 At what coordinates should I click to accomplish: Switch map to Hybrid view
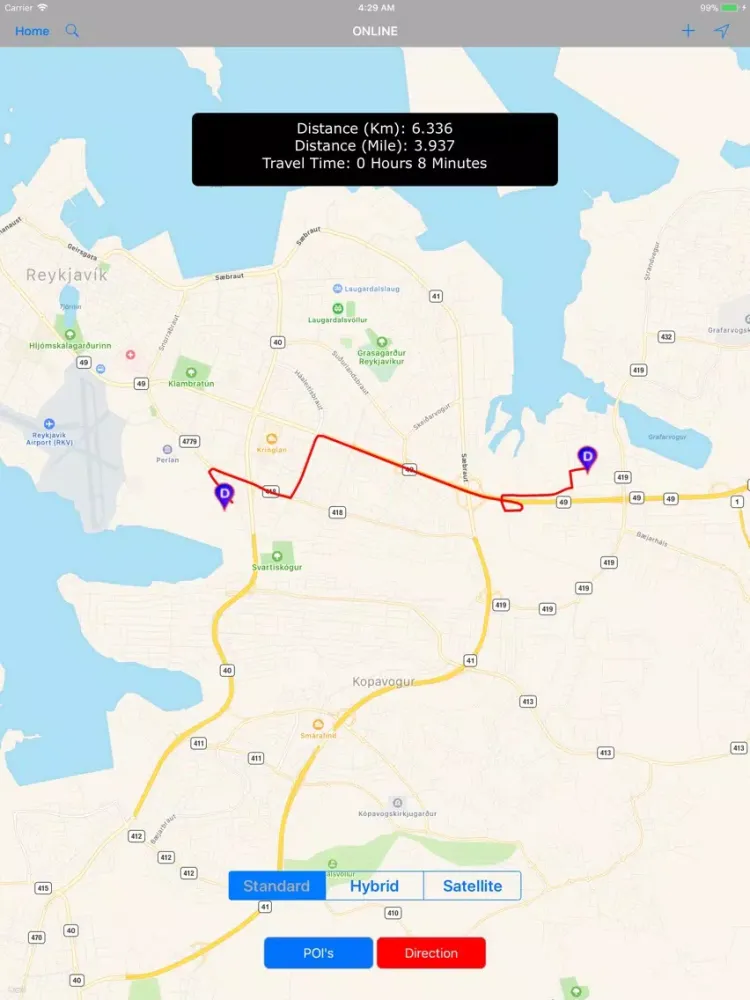pos(375,886)
